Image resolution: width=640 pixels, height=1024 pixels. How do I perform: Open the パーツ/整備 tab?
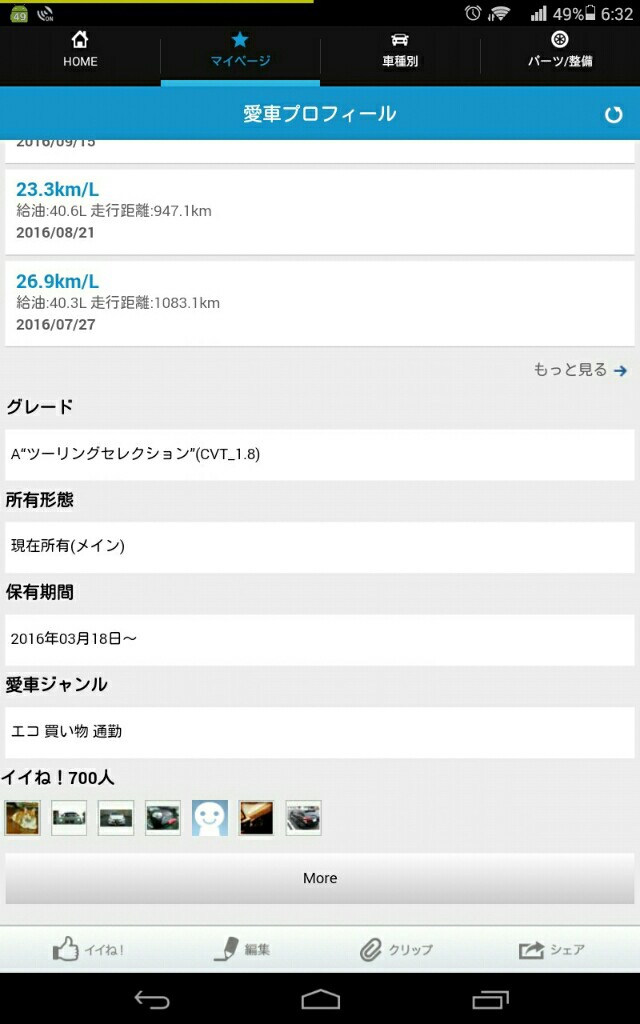pyautogui.click(x=560, y=50)
